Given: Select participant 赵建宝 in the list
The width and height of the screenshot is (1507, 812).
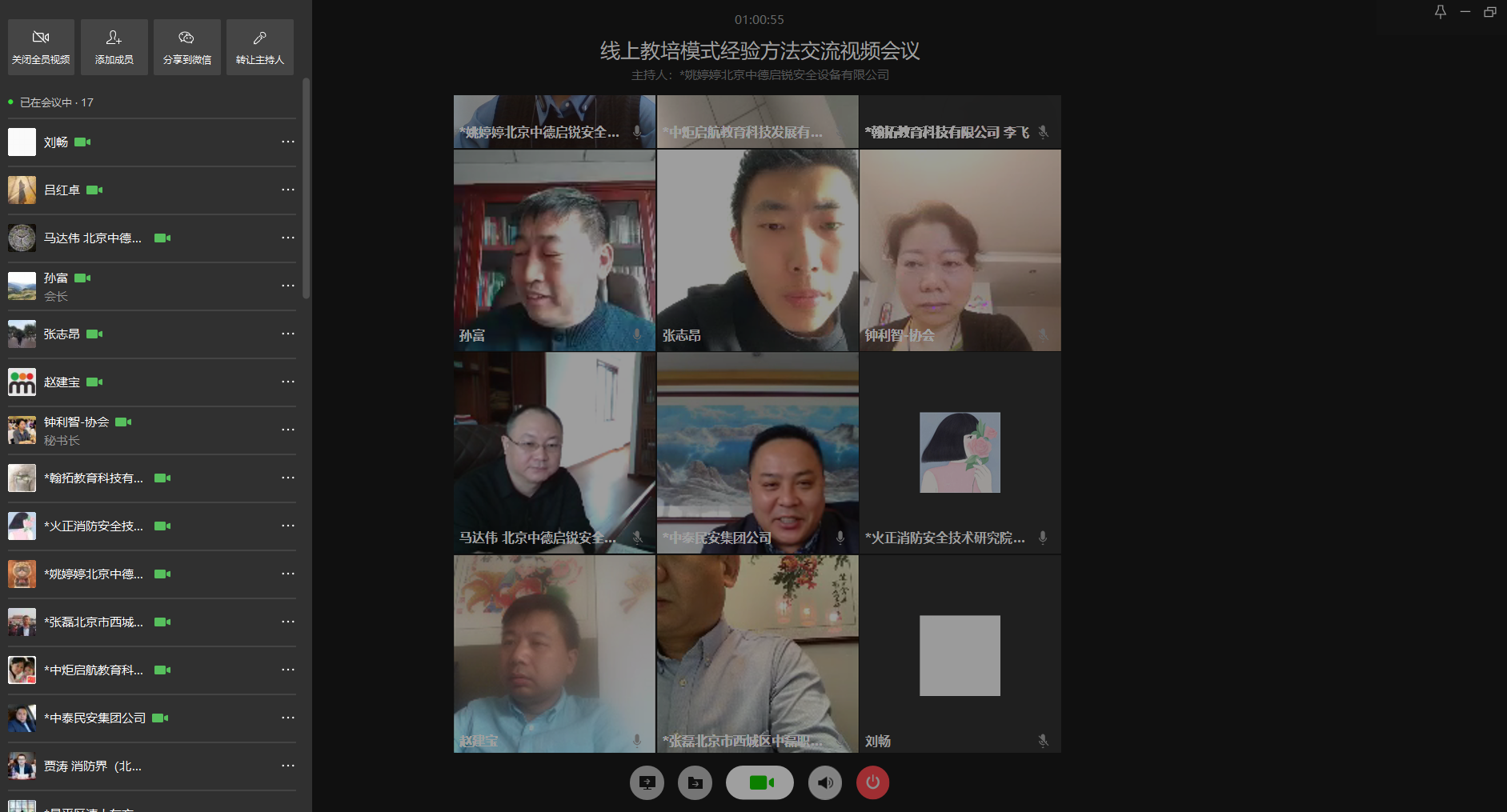Looking at the screenshot, I should [x=62, y=382].
